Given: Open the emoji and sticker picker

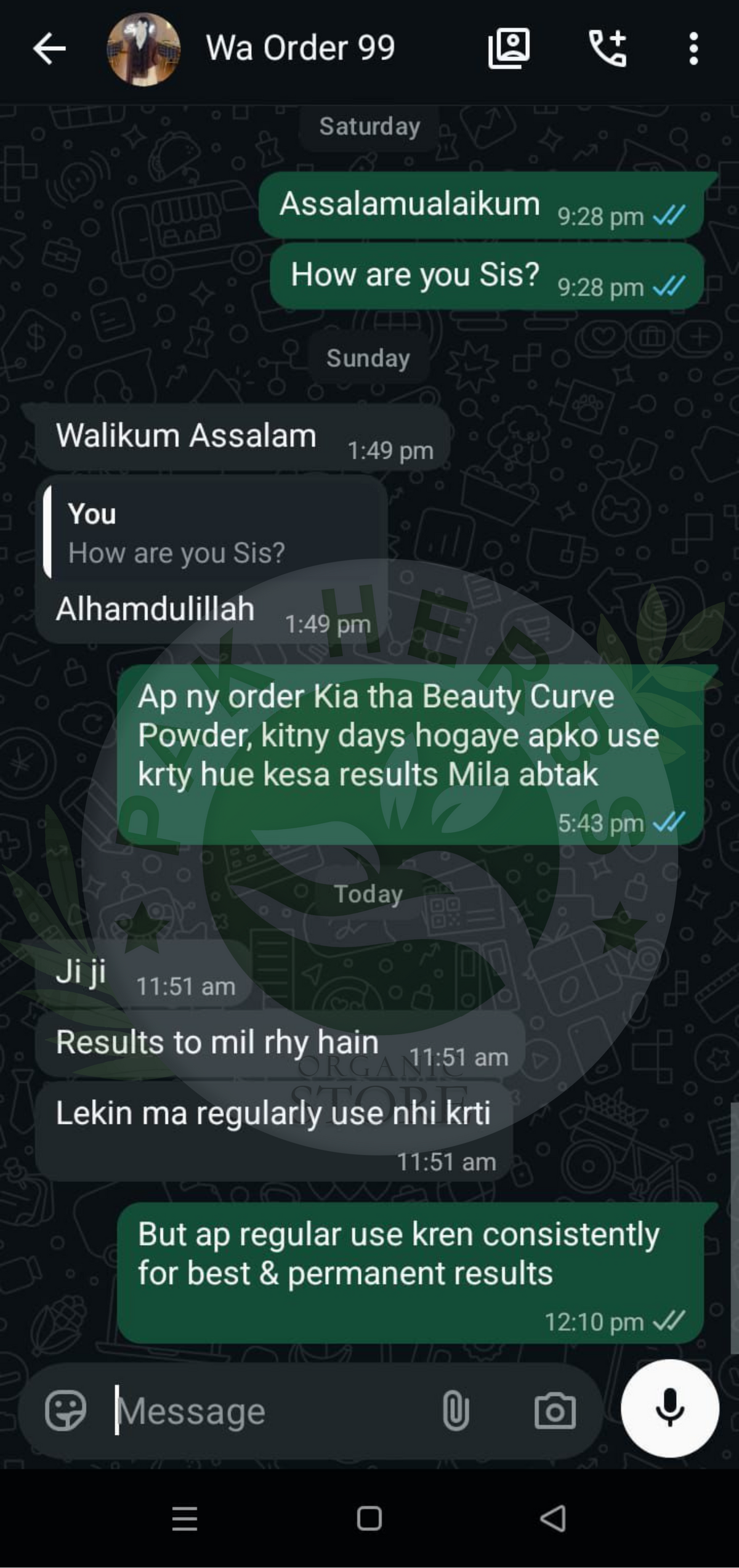Looking at the screenshot, I should tap(65, 1410).
